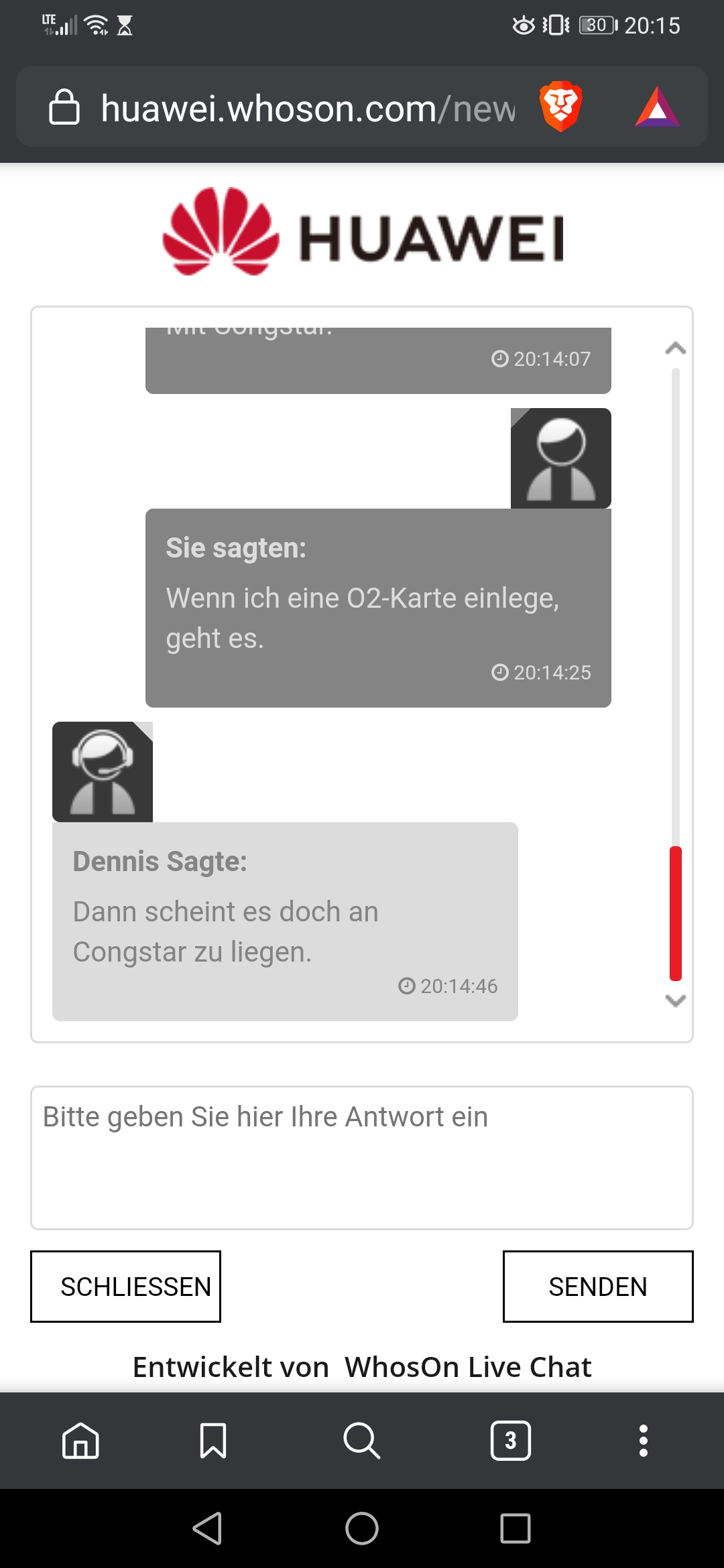This screenshot has height=1568, width=724.
Task: Close the chat with SCHLIESSEN
Action: coord(126,1287)
